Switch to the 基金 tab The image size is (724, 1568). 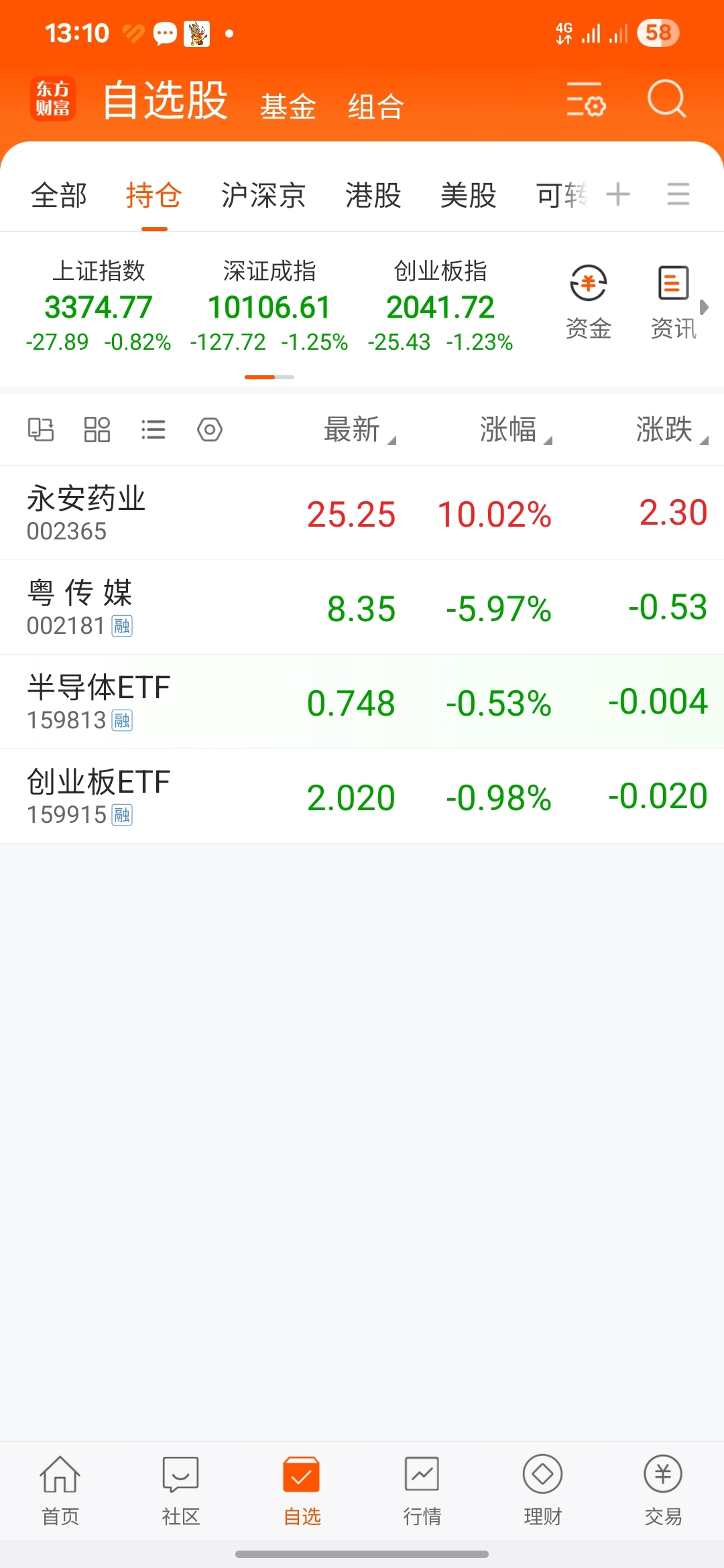click(288, 107)
